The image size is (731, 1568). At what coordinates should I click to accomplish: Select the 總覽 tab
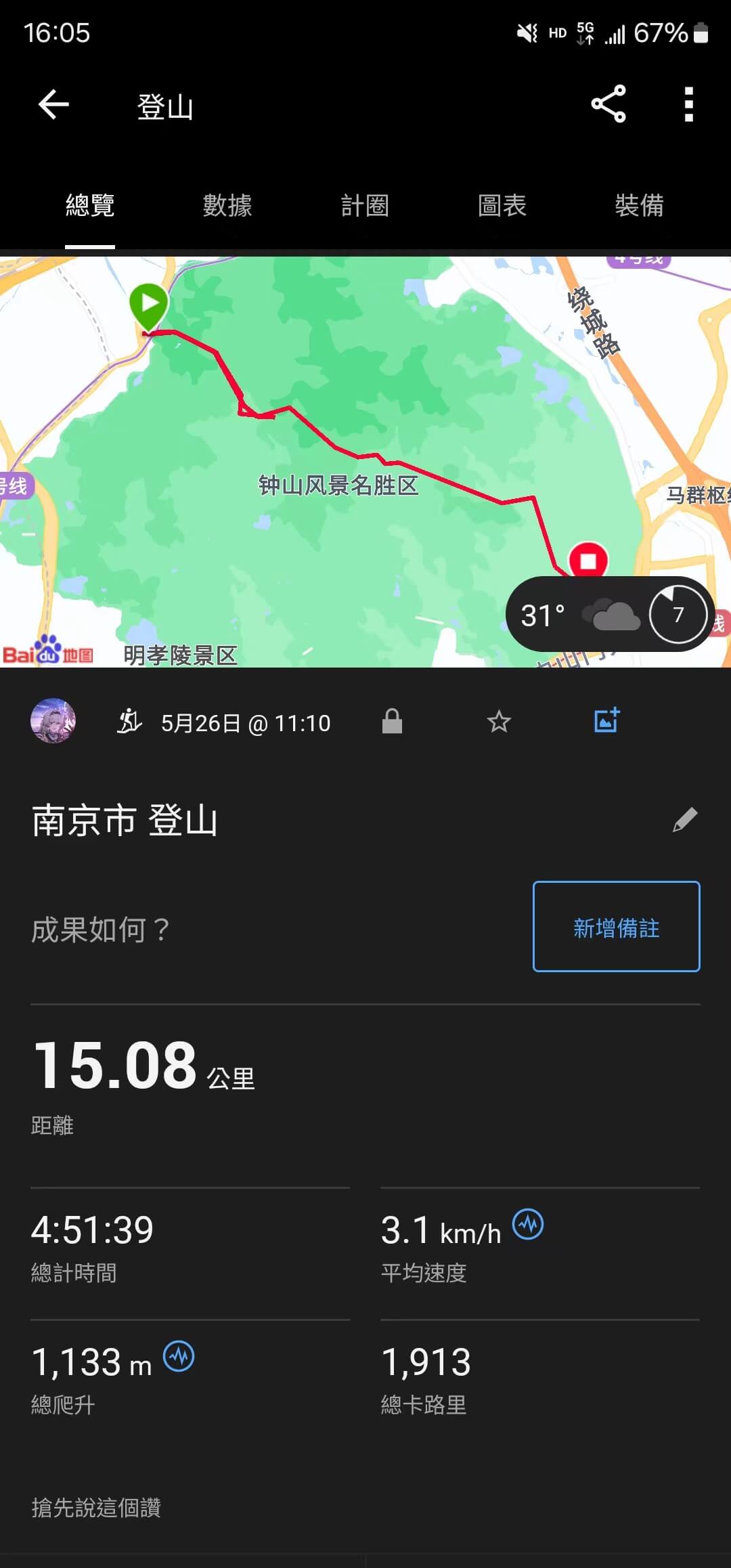click(x=90, y=205)
